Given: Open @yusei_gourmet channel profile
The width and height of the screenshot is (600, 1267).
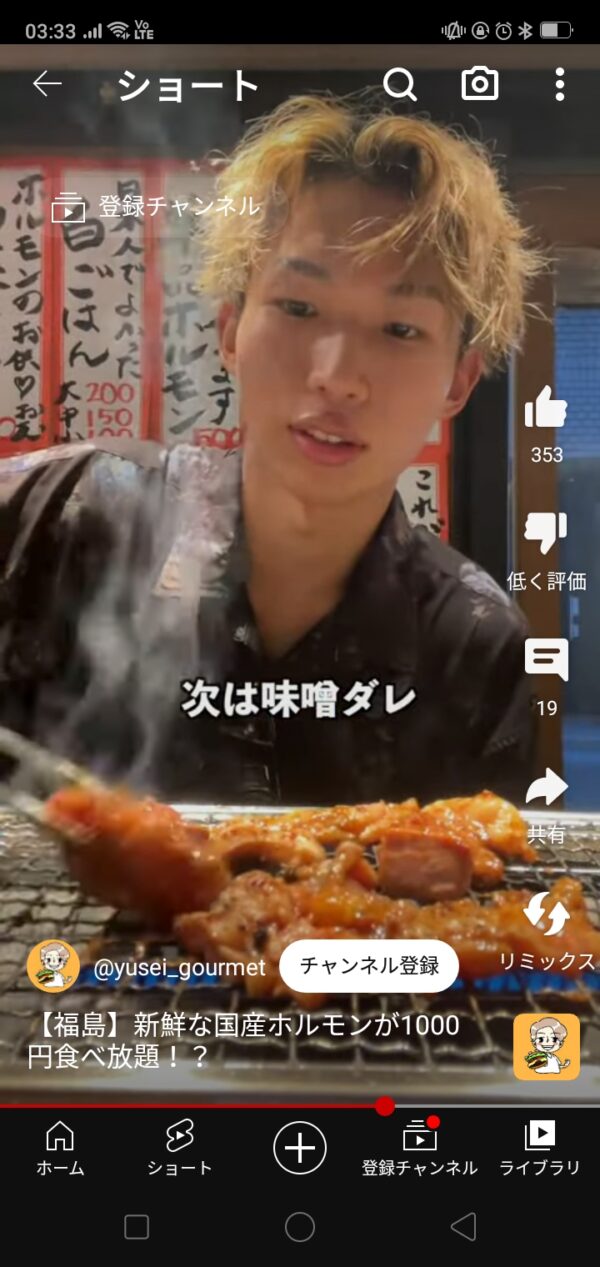Looking at the screenshot, I should coord(54,966).
